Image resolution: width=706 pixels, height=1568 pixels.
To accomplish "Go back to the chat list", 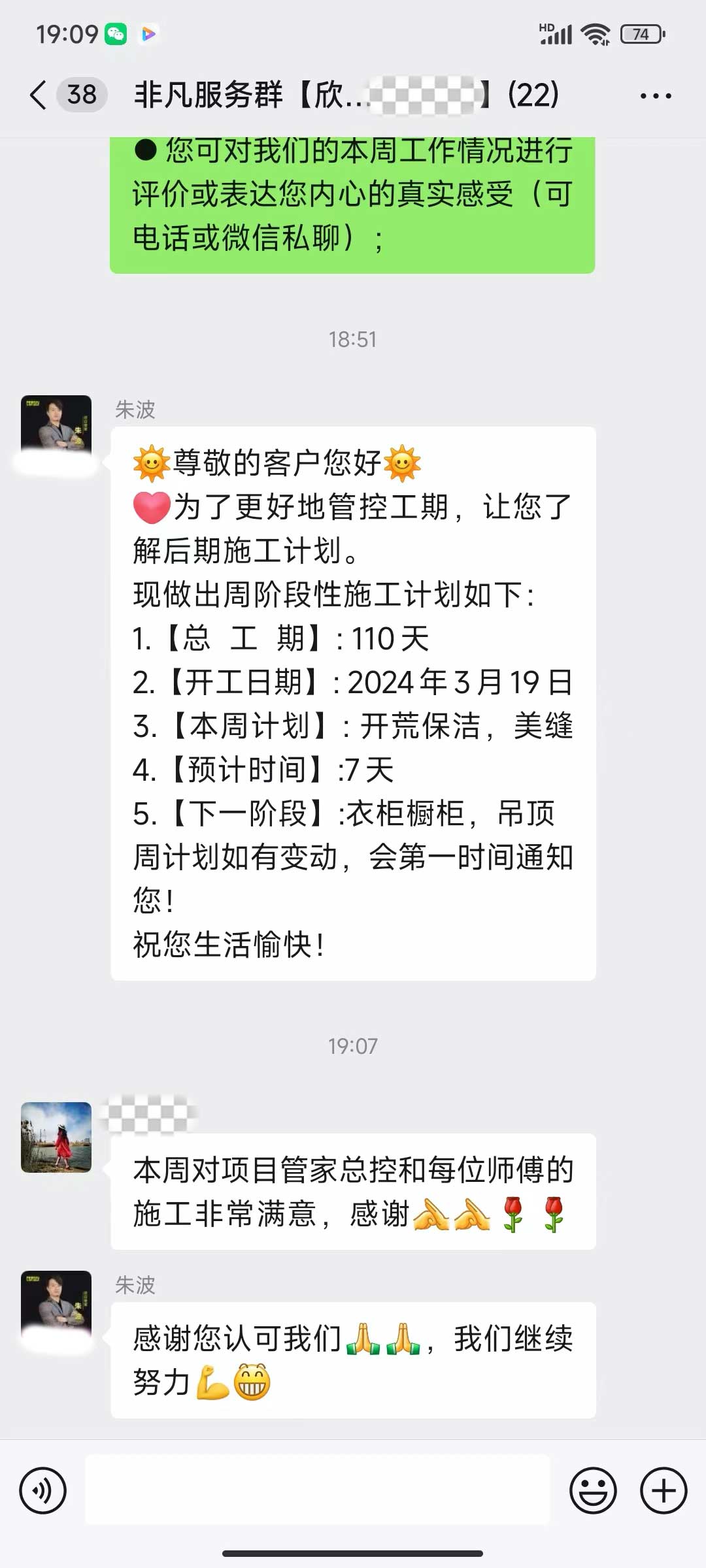I will (39, 95).
